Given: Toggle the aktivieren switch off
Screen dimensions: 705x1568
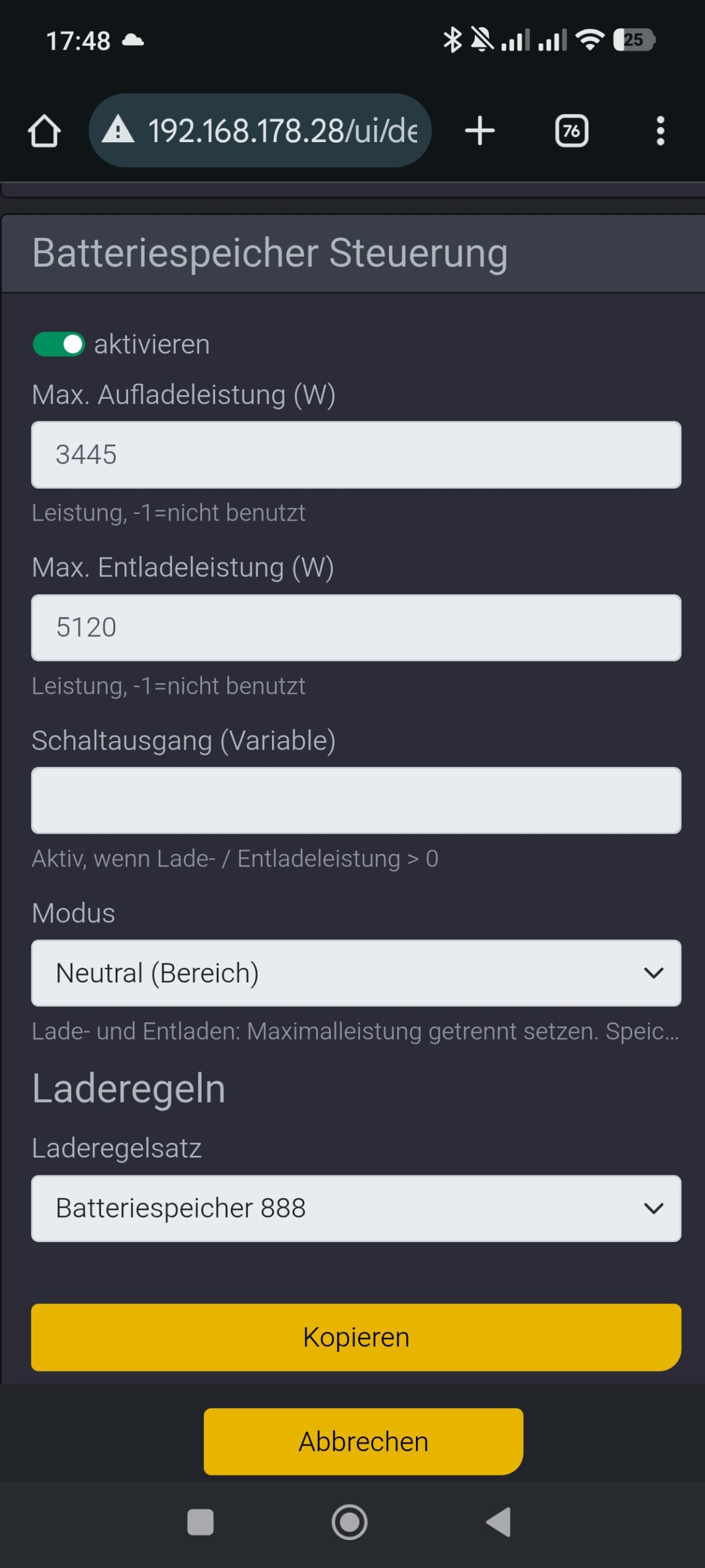Looking at the screenshot, I should click(x=59, y=344).
